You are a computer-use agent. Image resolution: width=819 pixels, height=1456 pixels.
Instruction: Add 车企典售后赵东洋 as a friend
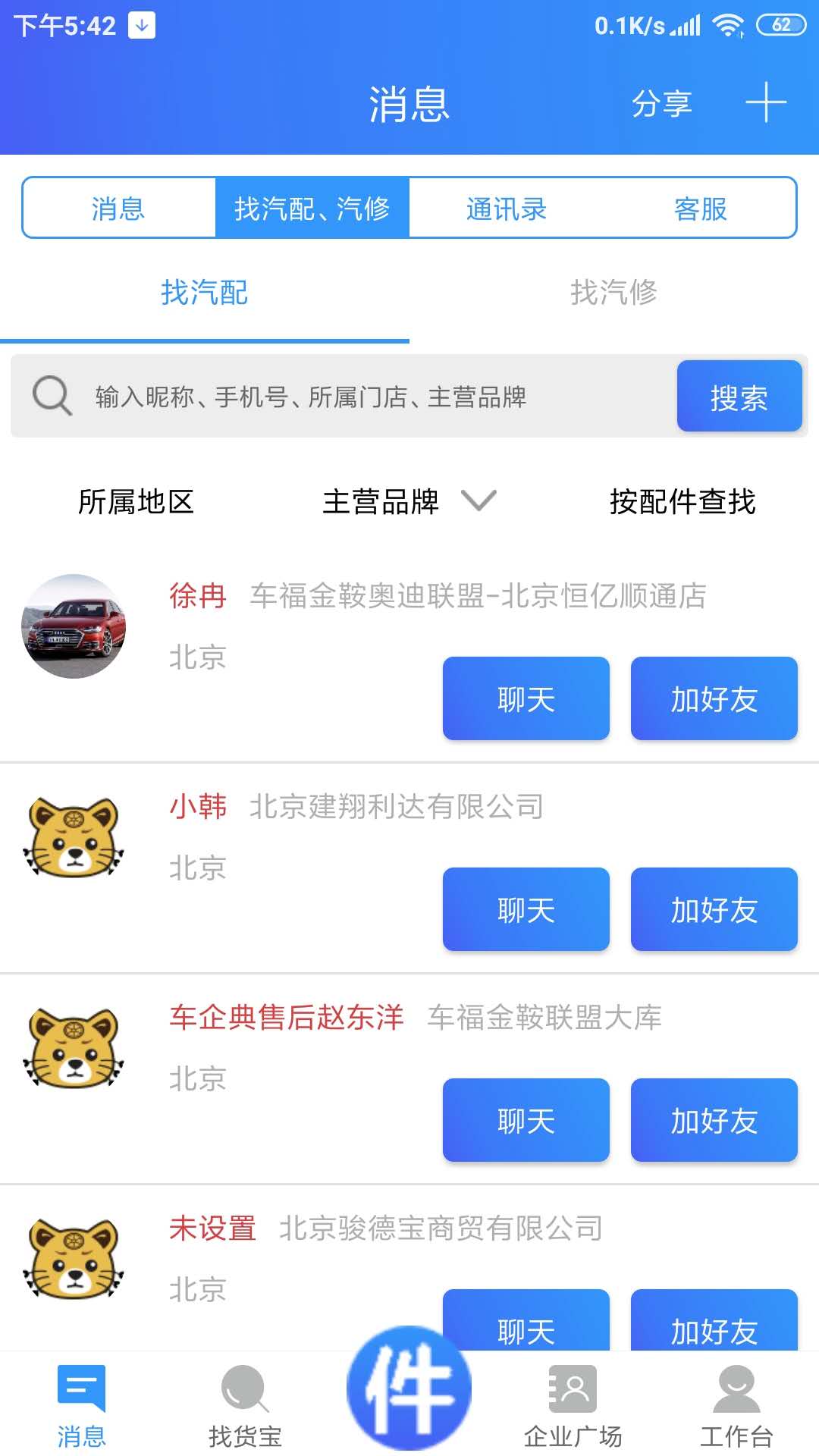(714, 1120)
